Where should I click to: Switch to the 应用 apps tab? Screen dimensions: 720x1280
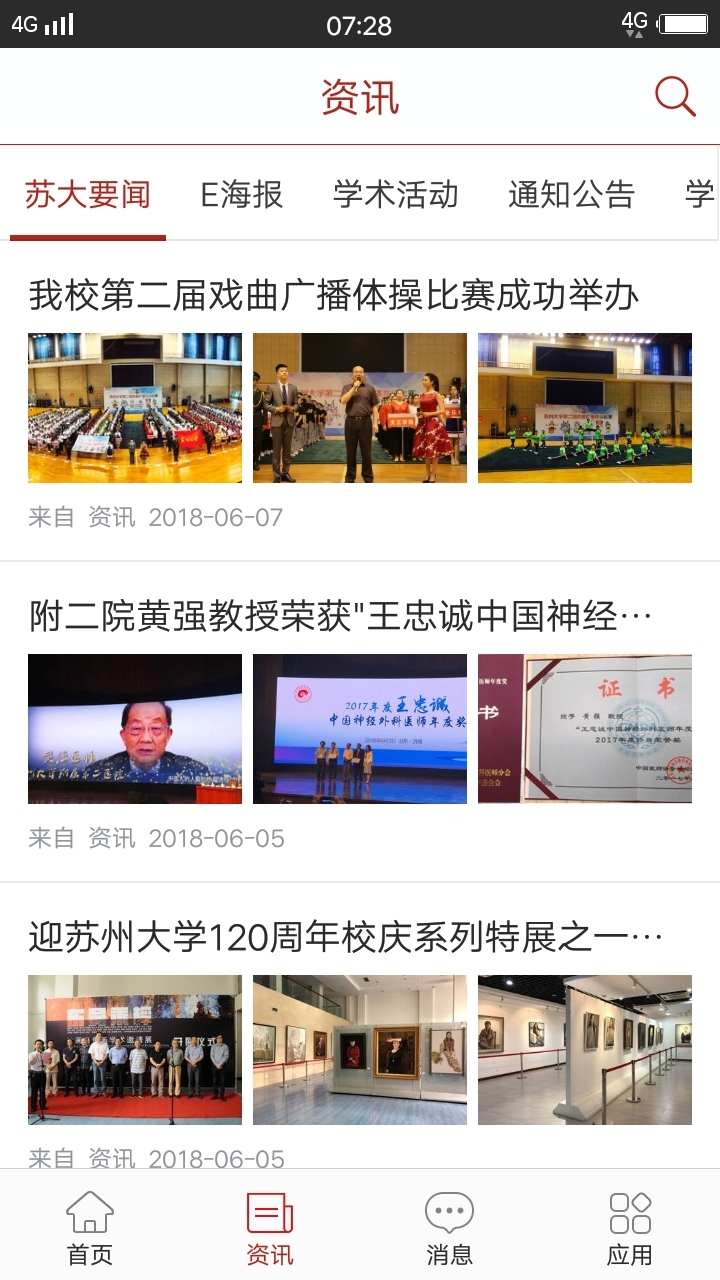(x=630, y=1227)
